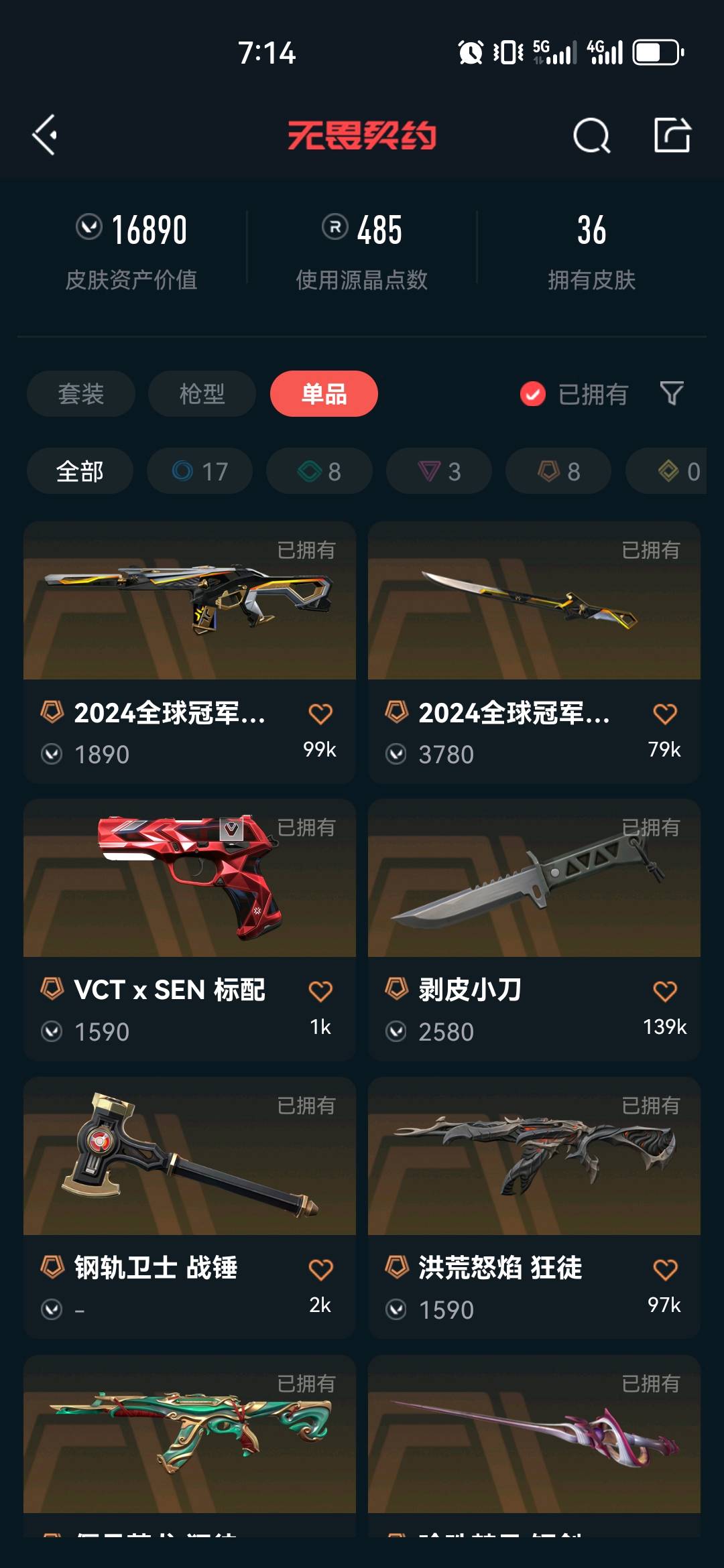
Task: Open the funnel filter options
Action: (672, 393)
